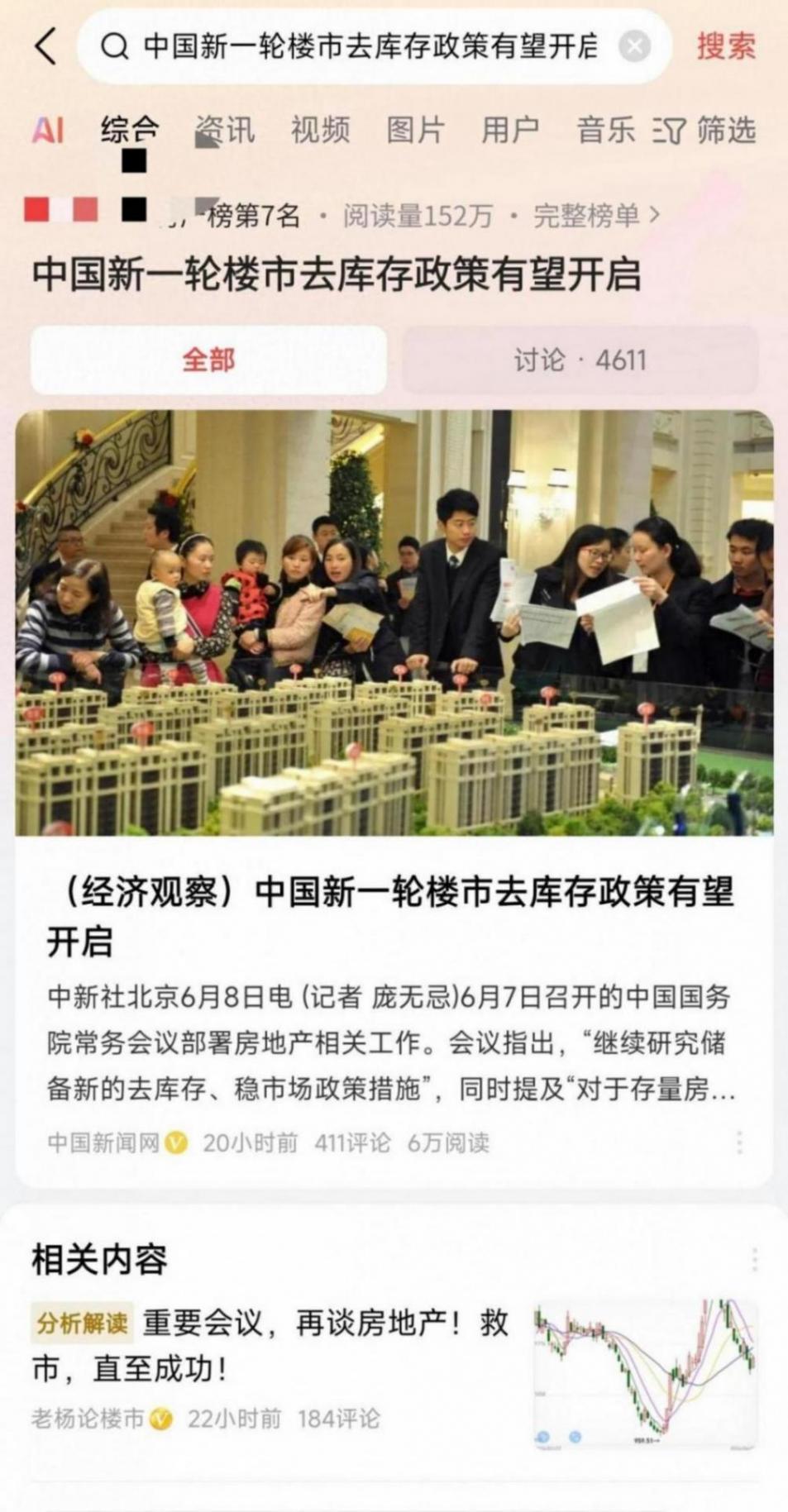Switch to the 音乐 tab

tap(605, 130)
